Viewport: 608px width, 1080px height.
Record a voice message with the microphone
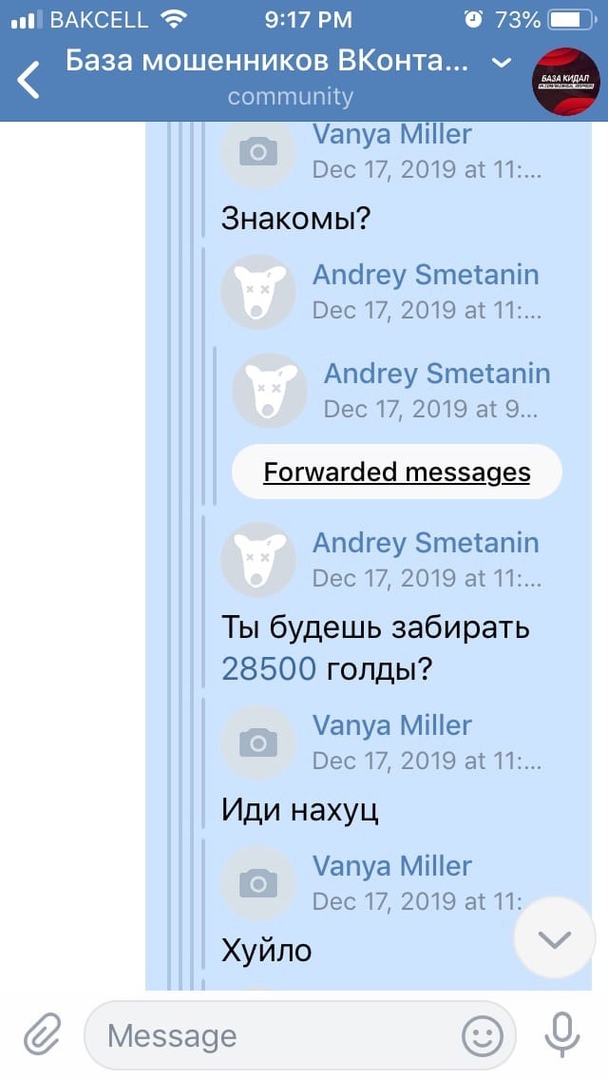click(562, 1034)
